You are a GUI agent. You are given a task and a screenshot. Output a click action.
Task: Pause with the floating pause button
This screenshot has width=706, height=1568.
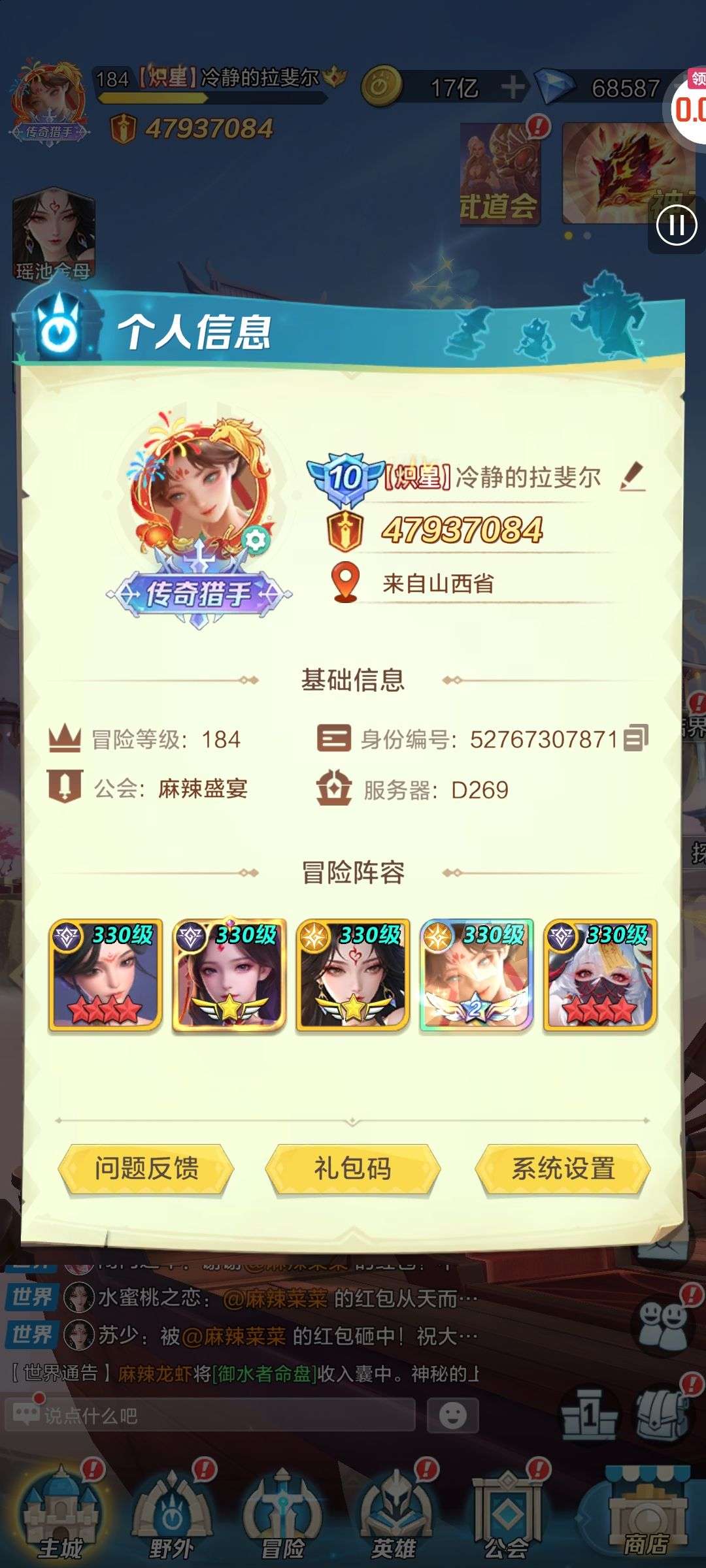(677, 225)
